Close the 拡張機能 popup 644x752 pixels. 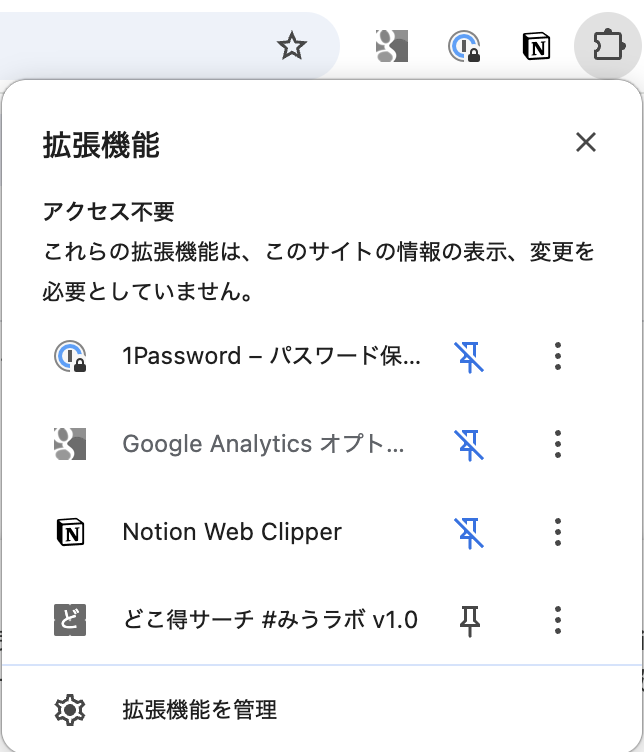(x=586, y=143)
